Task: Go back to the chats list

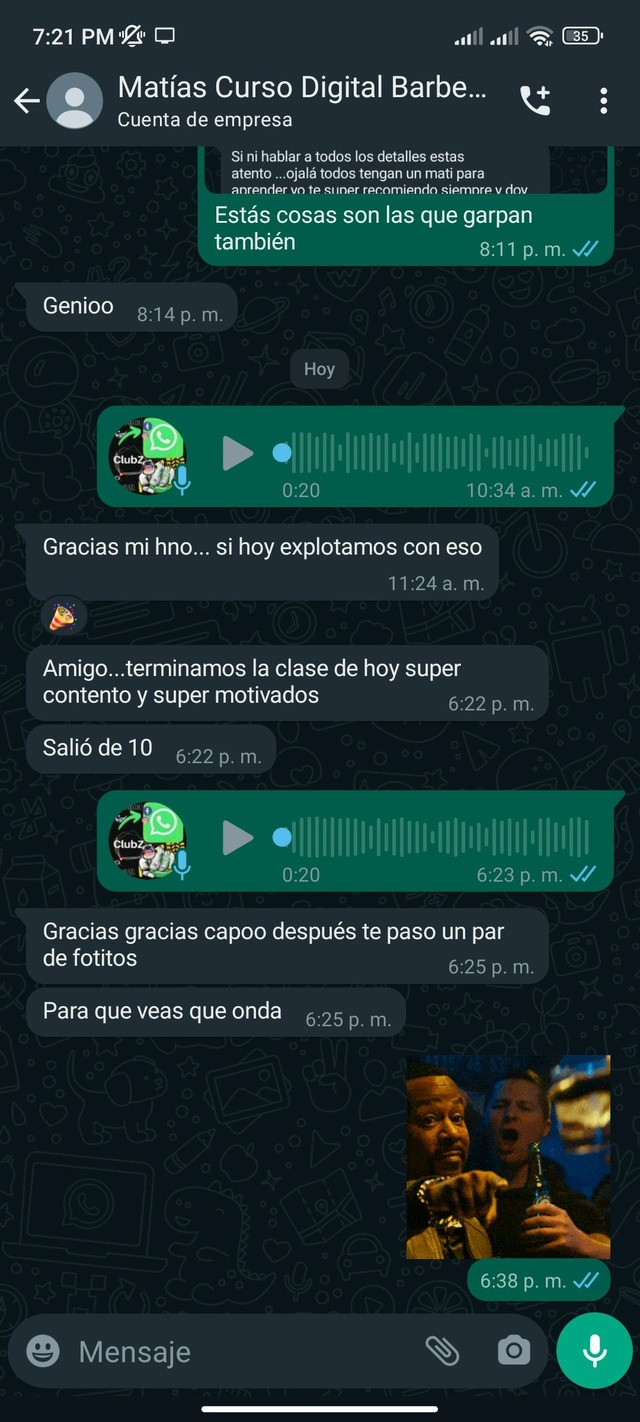Action: [27, 101]
